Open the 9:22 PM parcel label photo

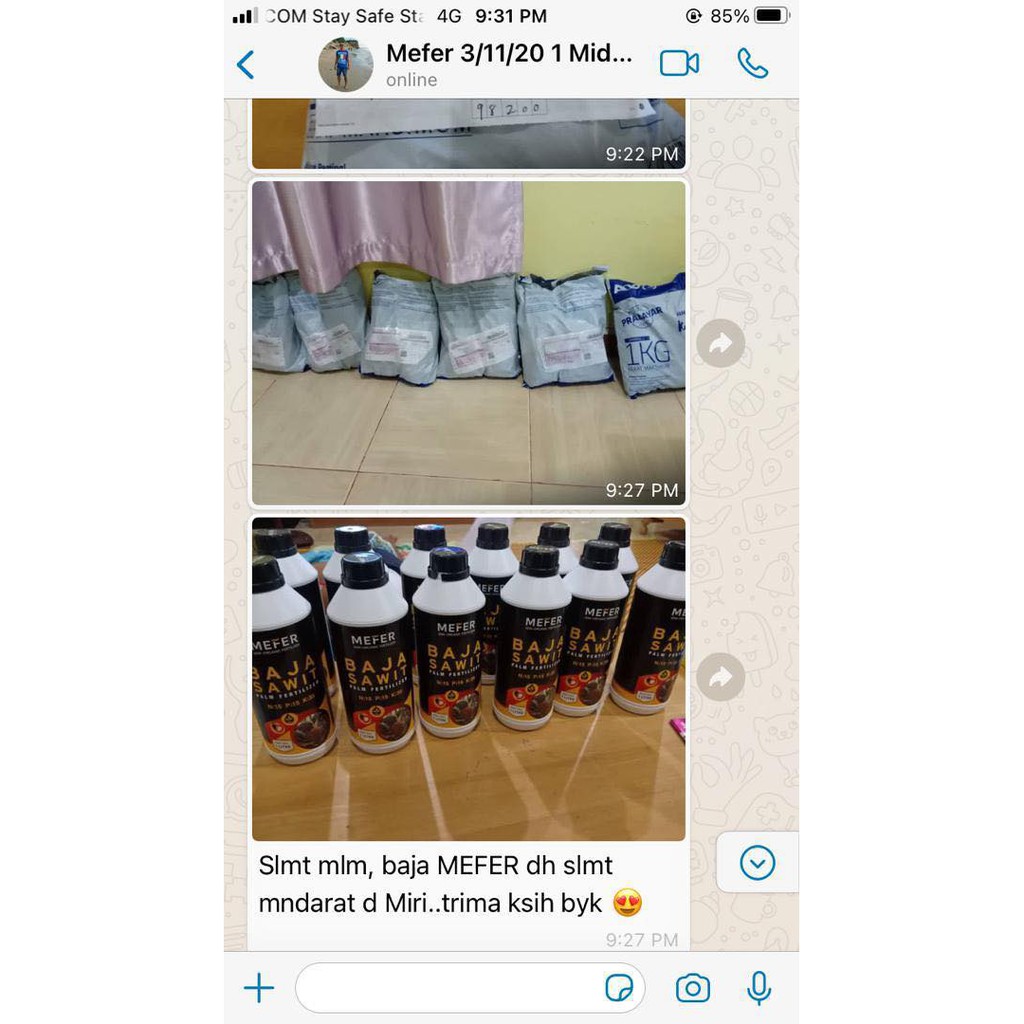(x=468, y=134)
